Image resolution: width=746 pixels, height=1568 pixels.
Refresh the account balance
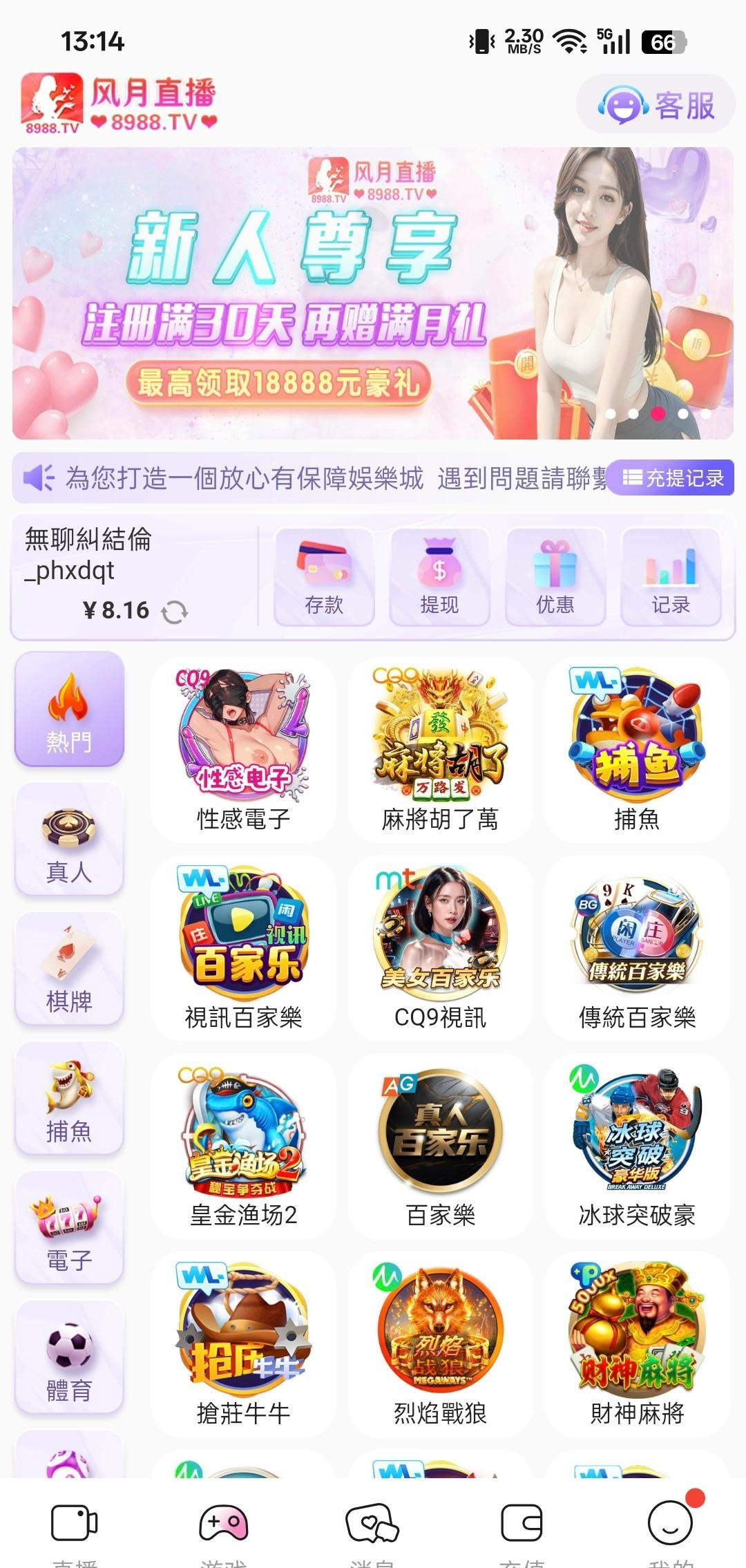point(174,612)
